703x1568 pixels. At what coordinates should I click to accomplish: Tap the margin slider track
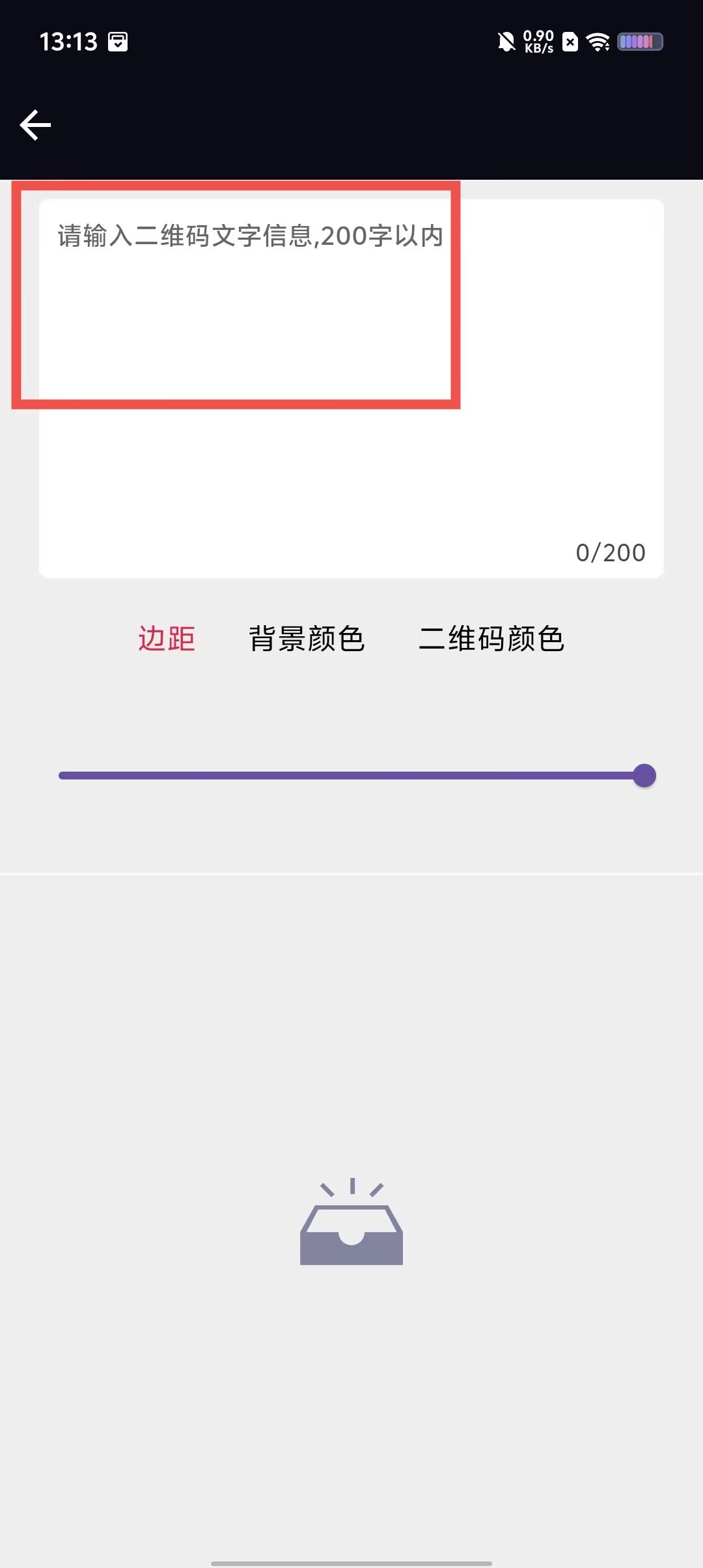pos(351,776)
